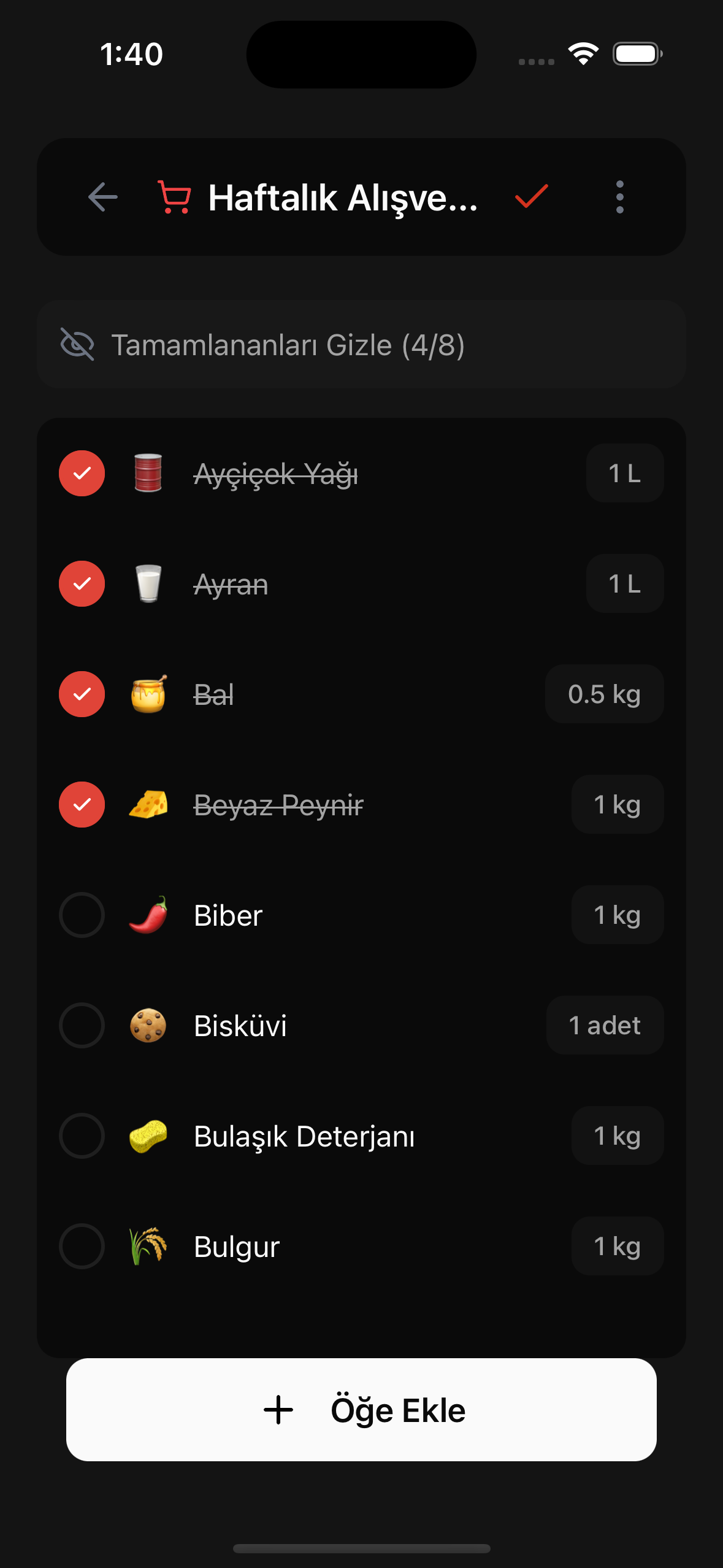Viewport: 723px width, 1568px height.
Task: Change the 1 adet quantity for Bisküvi
Action: (605, 1026)
